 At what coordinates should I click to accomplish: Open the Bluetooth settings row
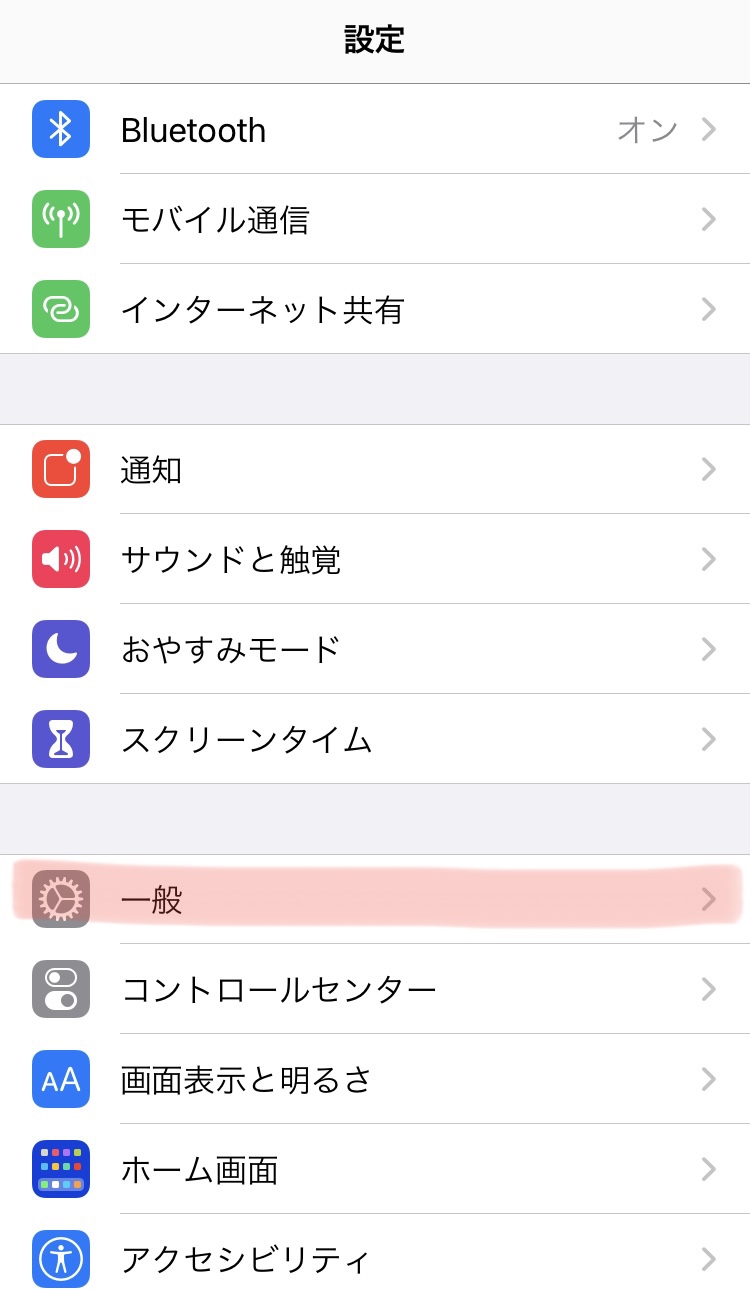pyautogui.click(x=375, y=129)
